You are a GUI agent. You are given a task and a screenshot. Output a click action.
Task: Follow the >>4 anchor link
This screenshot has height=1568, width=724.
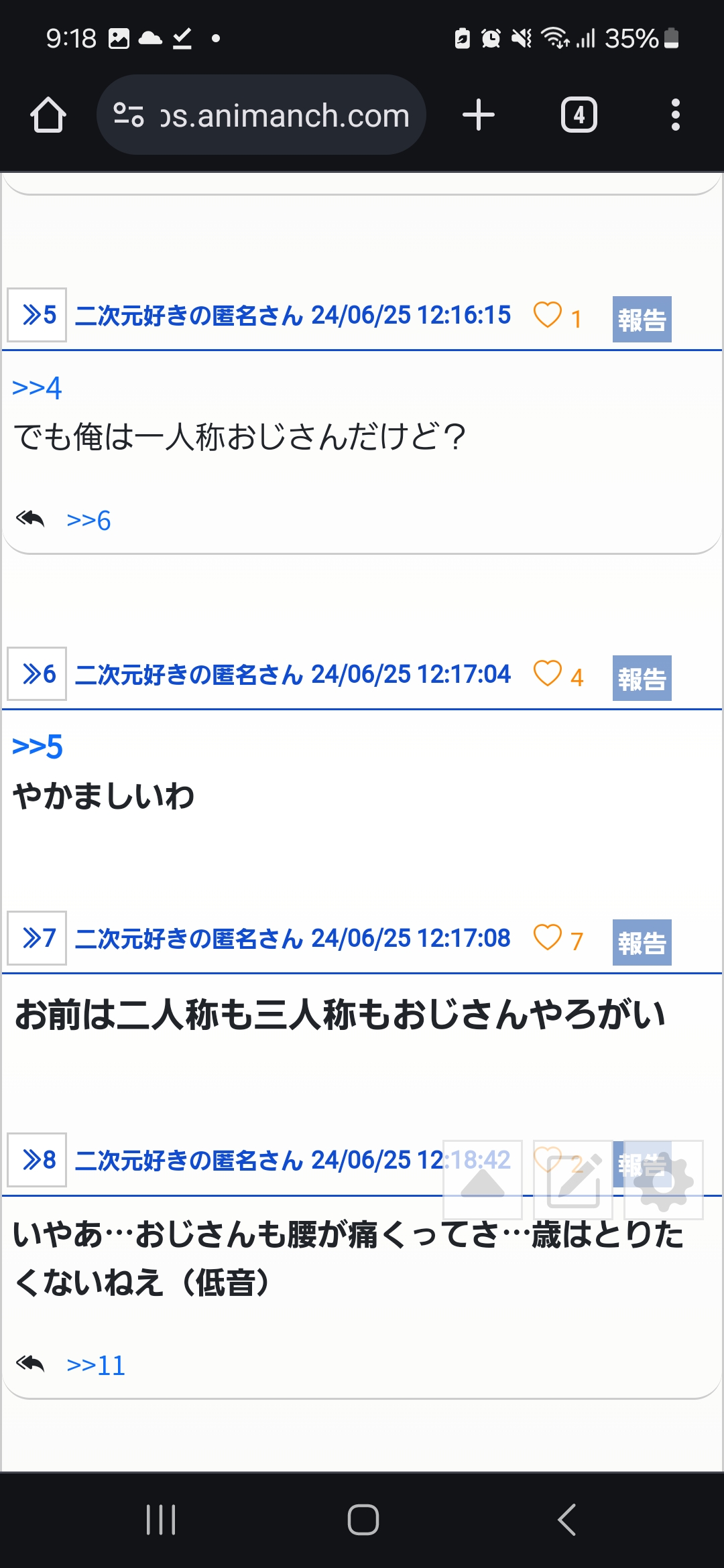coord(37,388)
